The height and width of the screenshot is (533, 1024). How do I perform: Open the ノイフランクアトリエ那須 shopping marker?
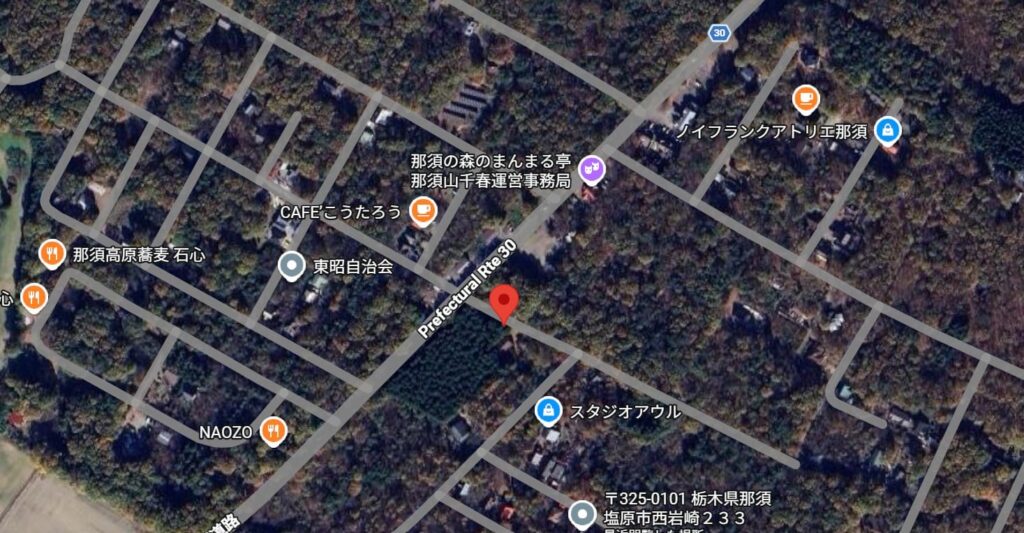pyautogui.click(x=887, y=130)
